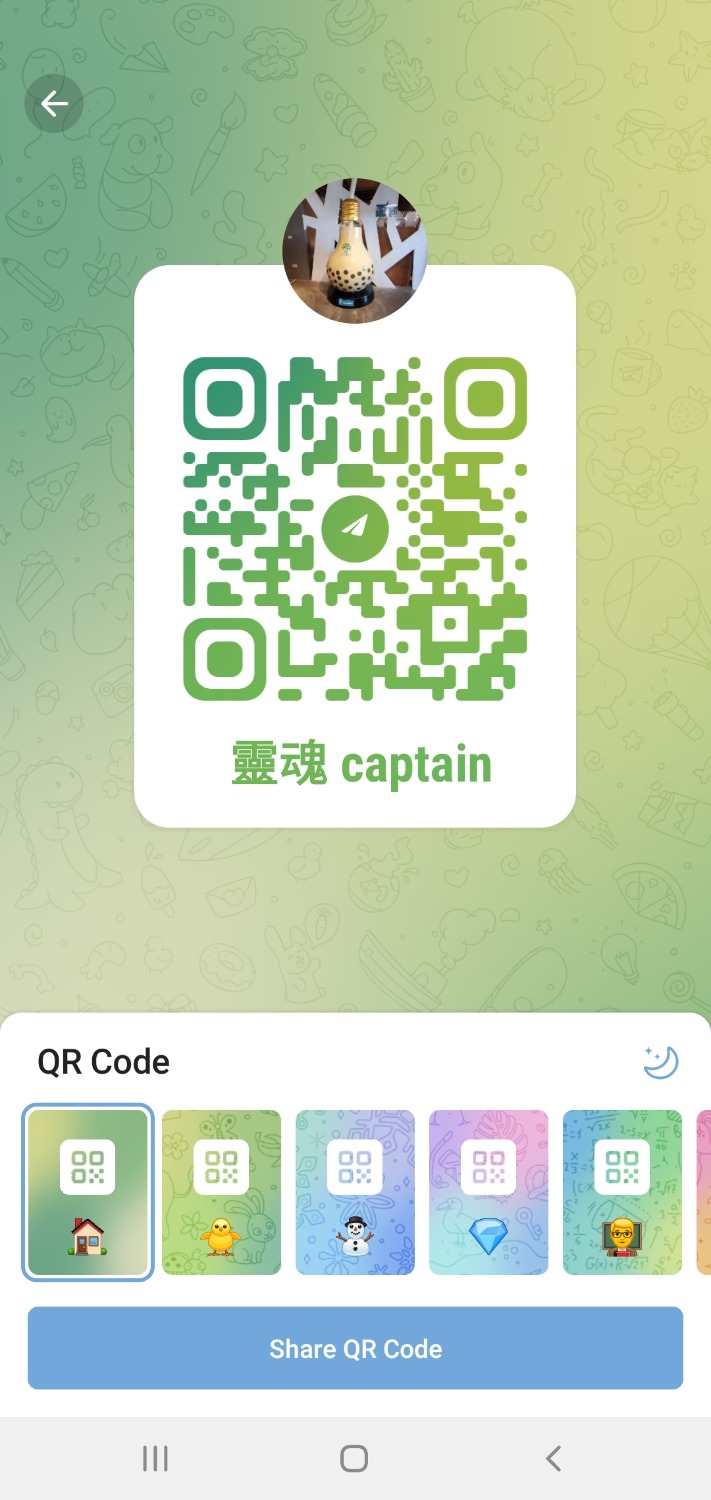Image resolution: width=711 pixels, height=1500 pixels.
Task: Select the teacher emoji QR theme
Action: pyautogui.click(x=622, y=1192)
